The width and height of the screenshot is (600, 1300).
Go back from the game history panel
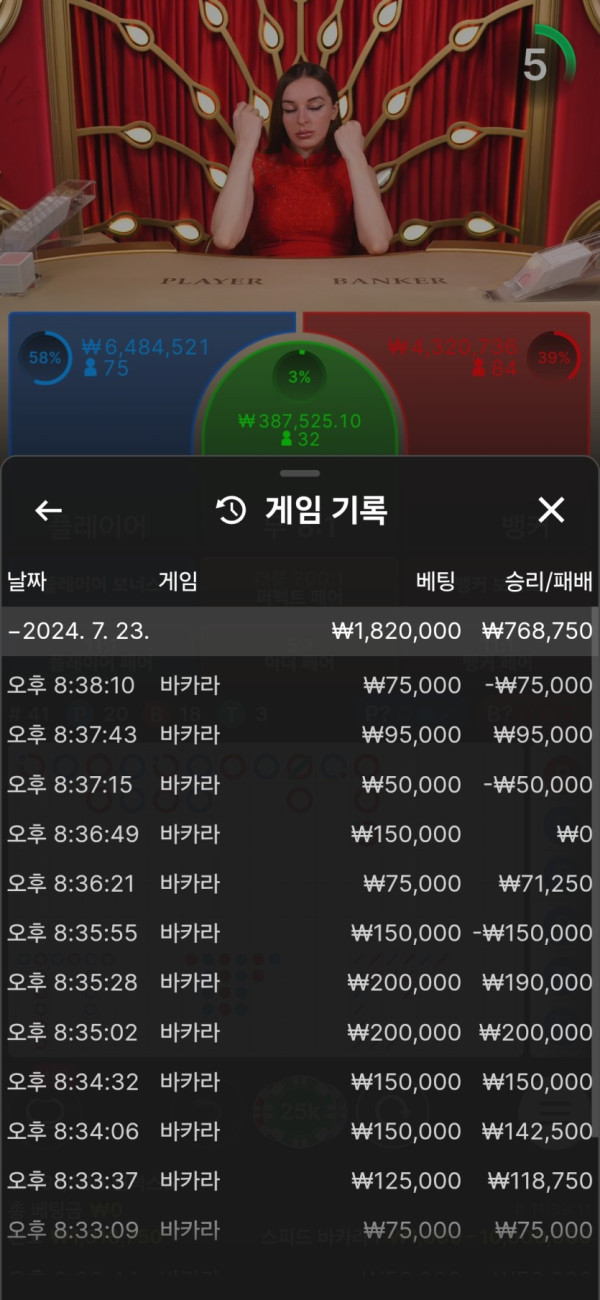coord(48,511)
